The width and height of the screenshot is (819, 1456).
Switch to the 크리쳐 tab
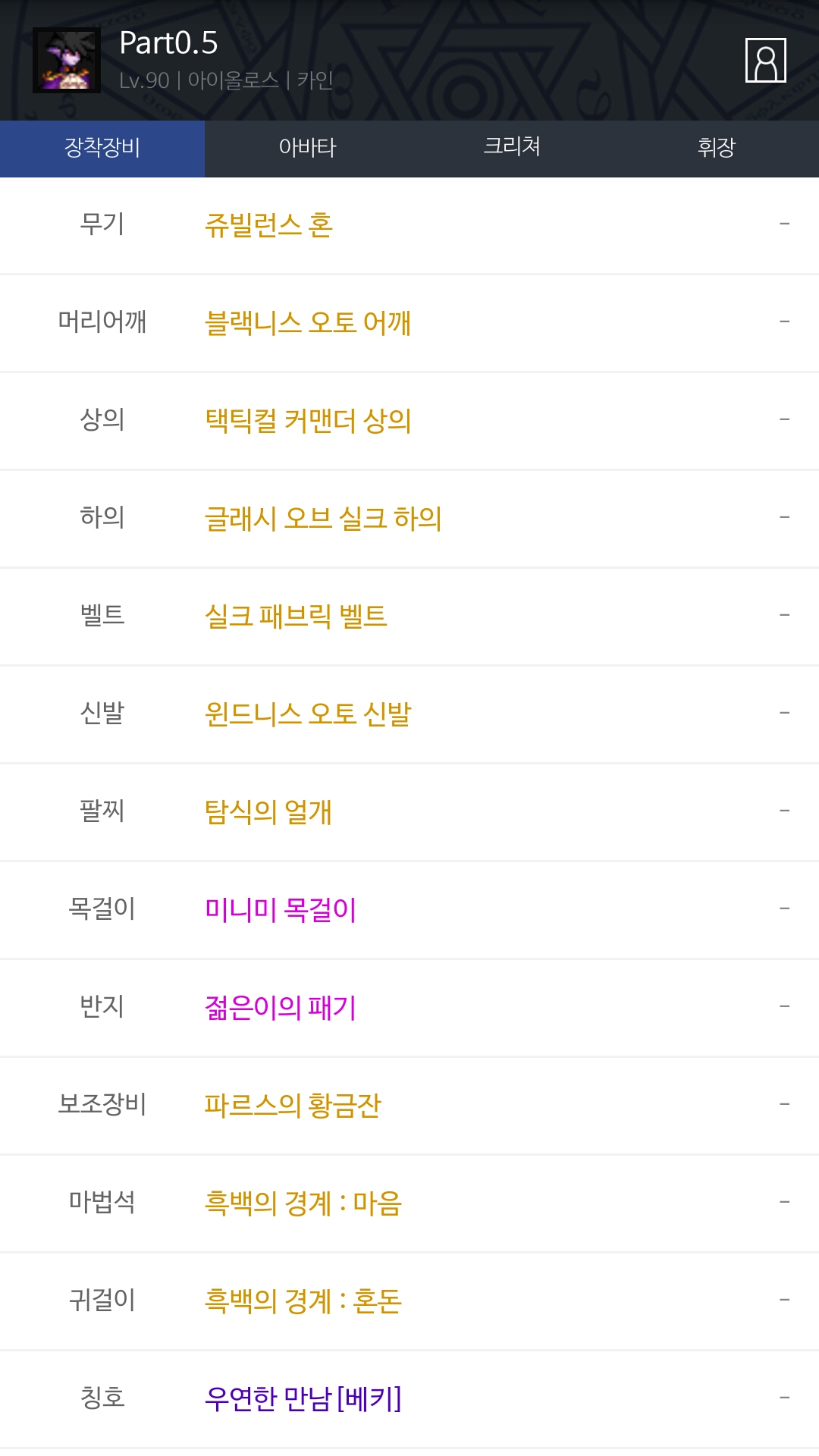pyautogui.click(x=512, y=149)
